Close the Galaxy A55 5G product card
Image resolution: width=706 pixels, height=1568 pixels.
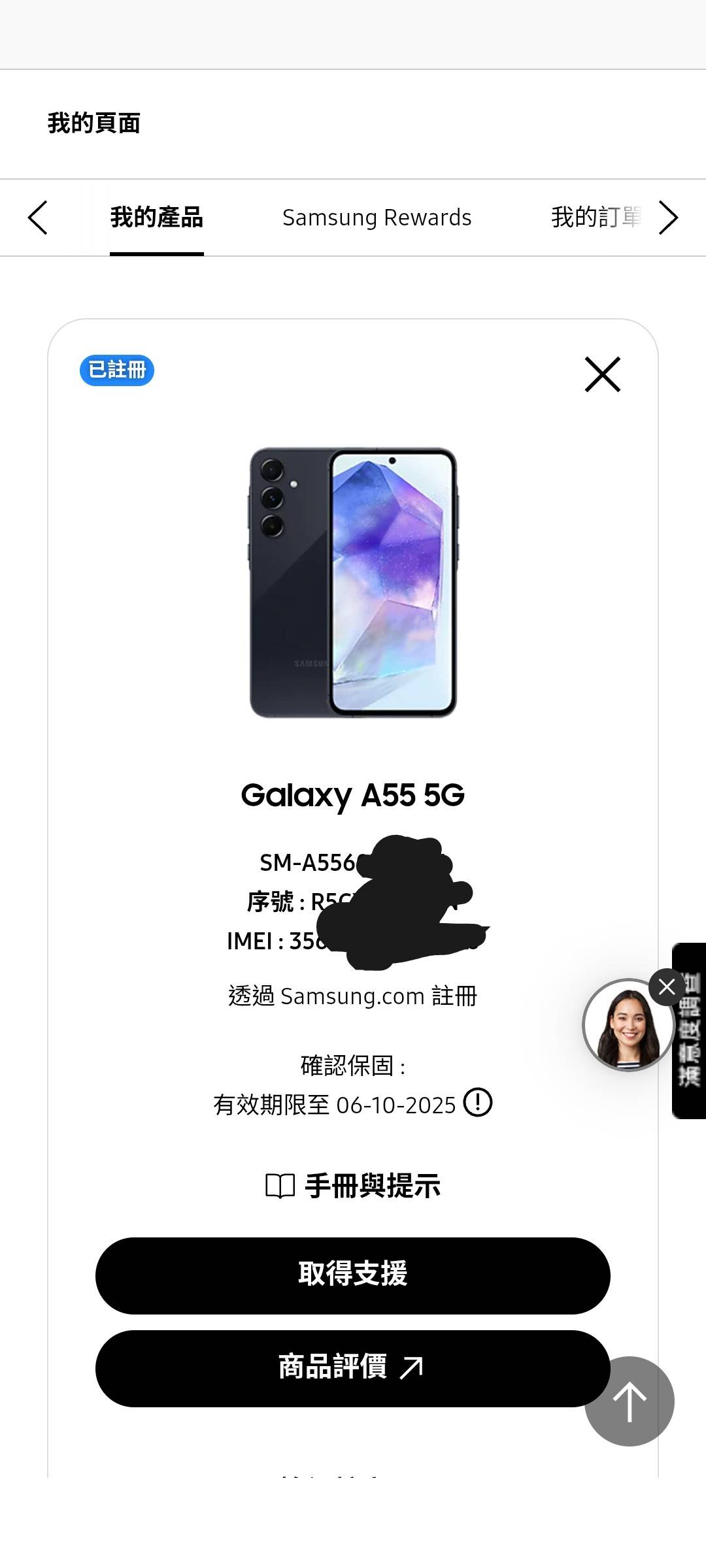pos(602,374)
